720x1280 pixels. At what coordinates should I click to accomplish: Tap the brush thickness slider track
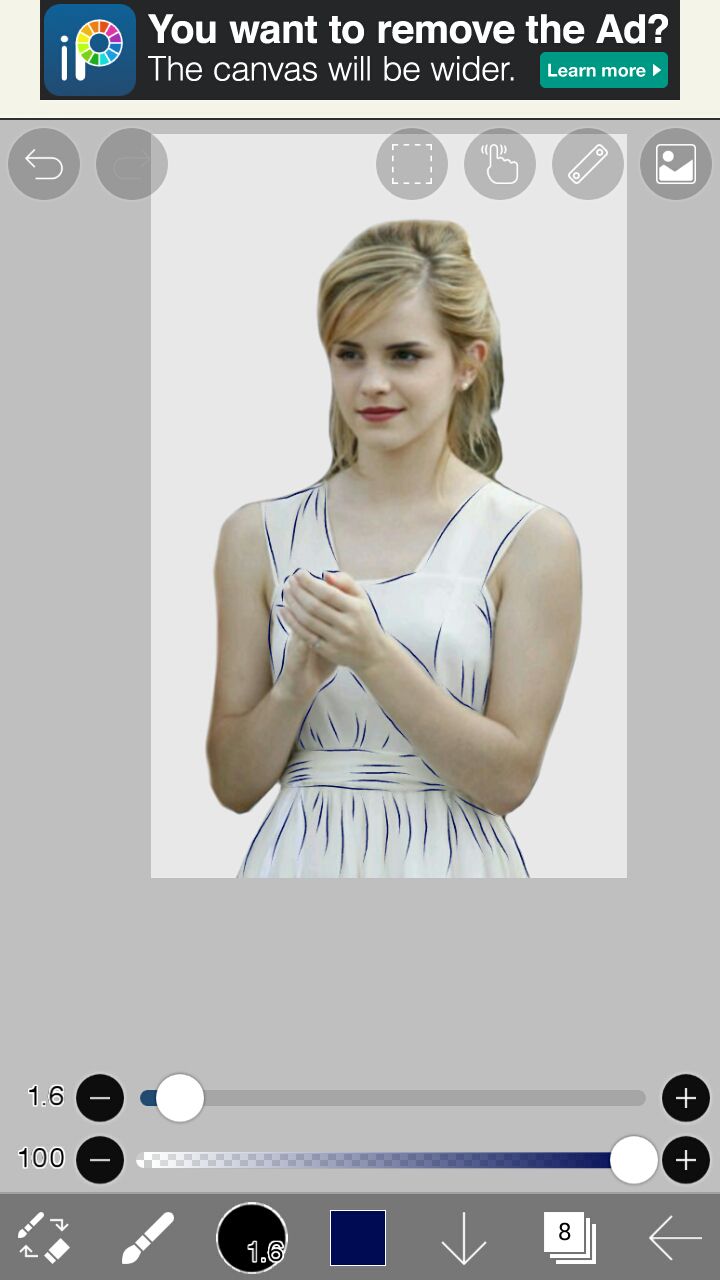393,1098
